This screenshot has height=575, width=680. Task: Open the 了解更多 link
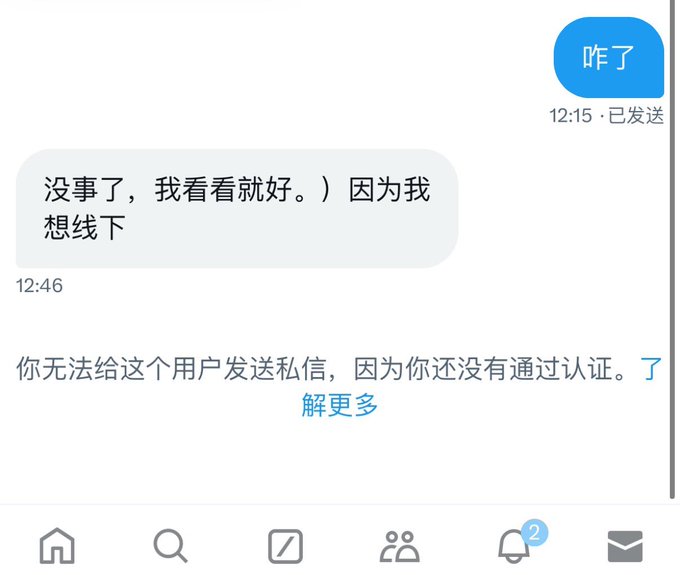point(339,404)
